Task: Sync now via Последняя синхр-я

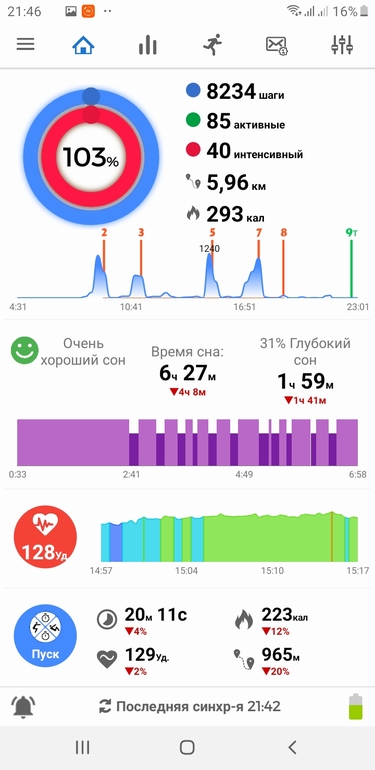Action: point(189,707)
